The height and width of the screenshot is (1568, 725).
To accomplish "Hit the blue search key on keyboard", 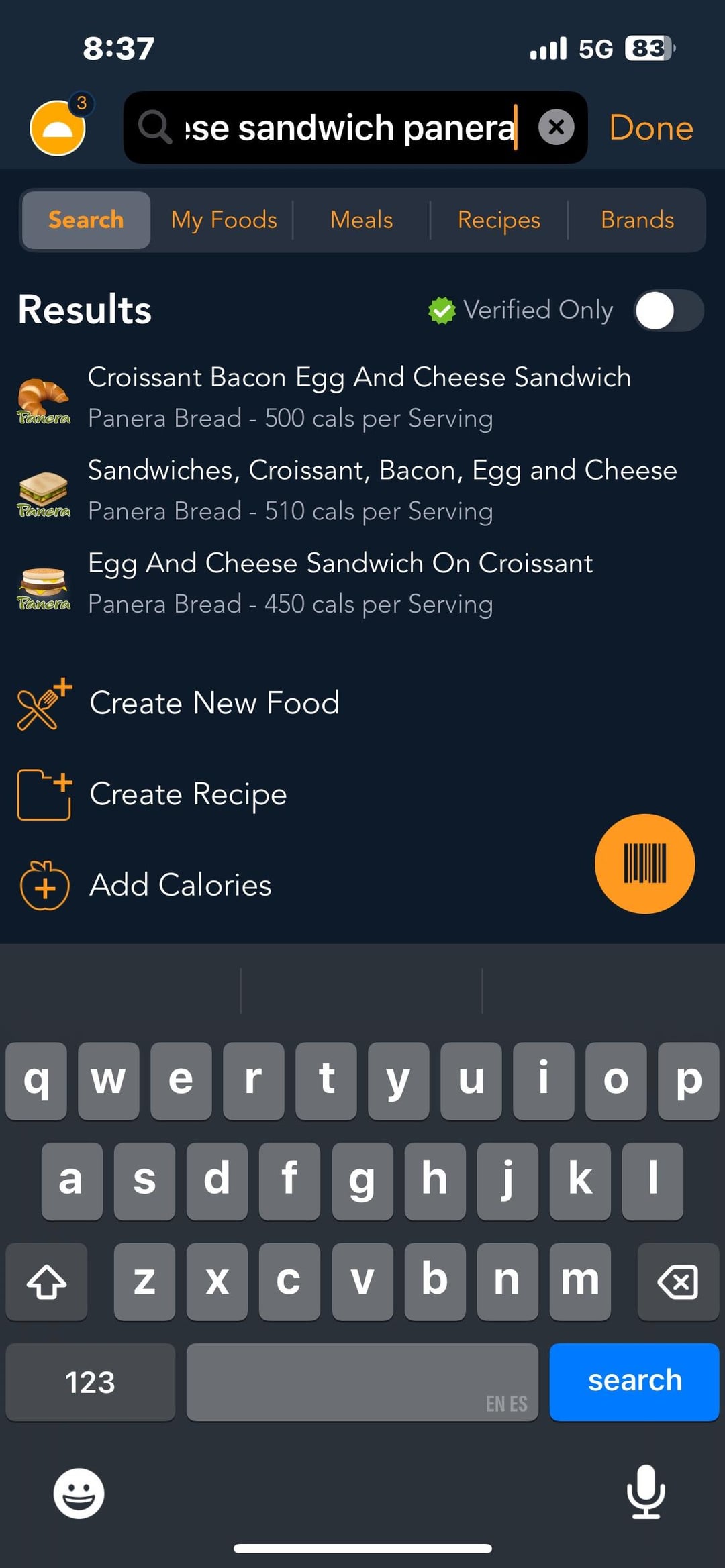I will pyautogui.click(x=634, y=1381).
